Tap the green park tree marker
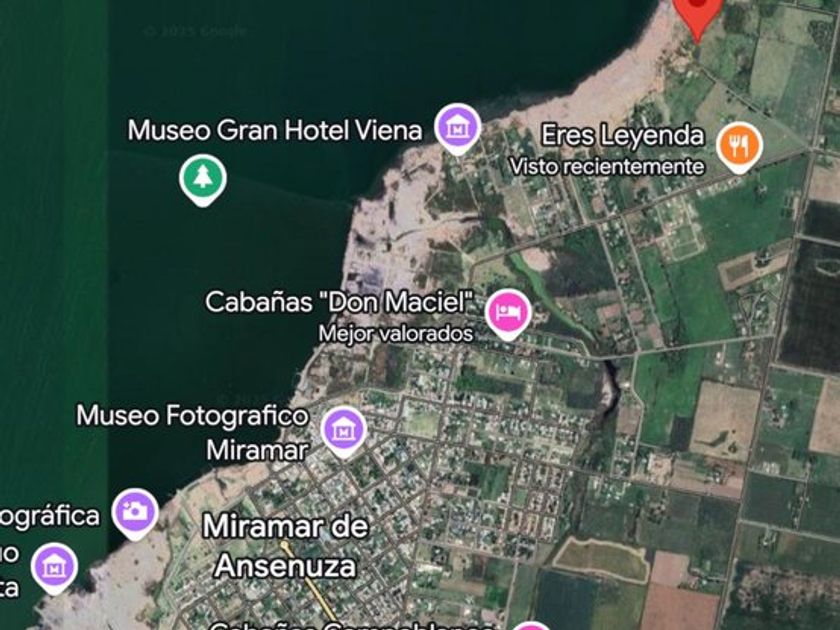Viewport: 840px width, 630px height. (x=202, y=178)
